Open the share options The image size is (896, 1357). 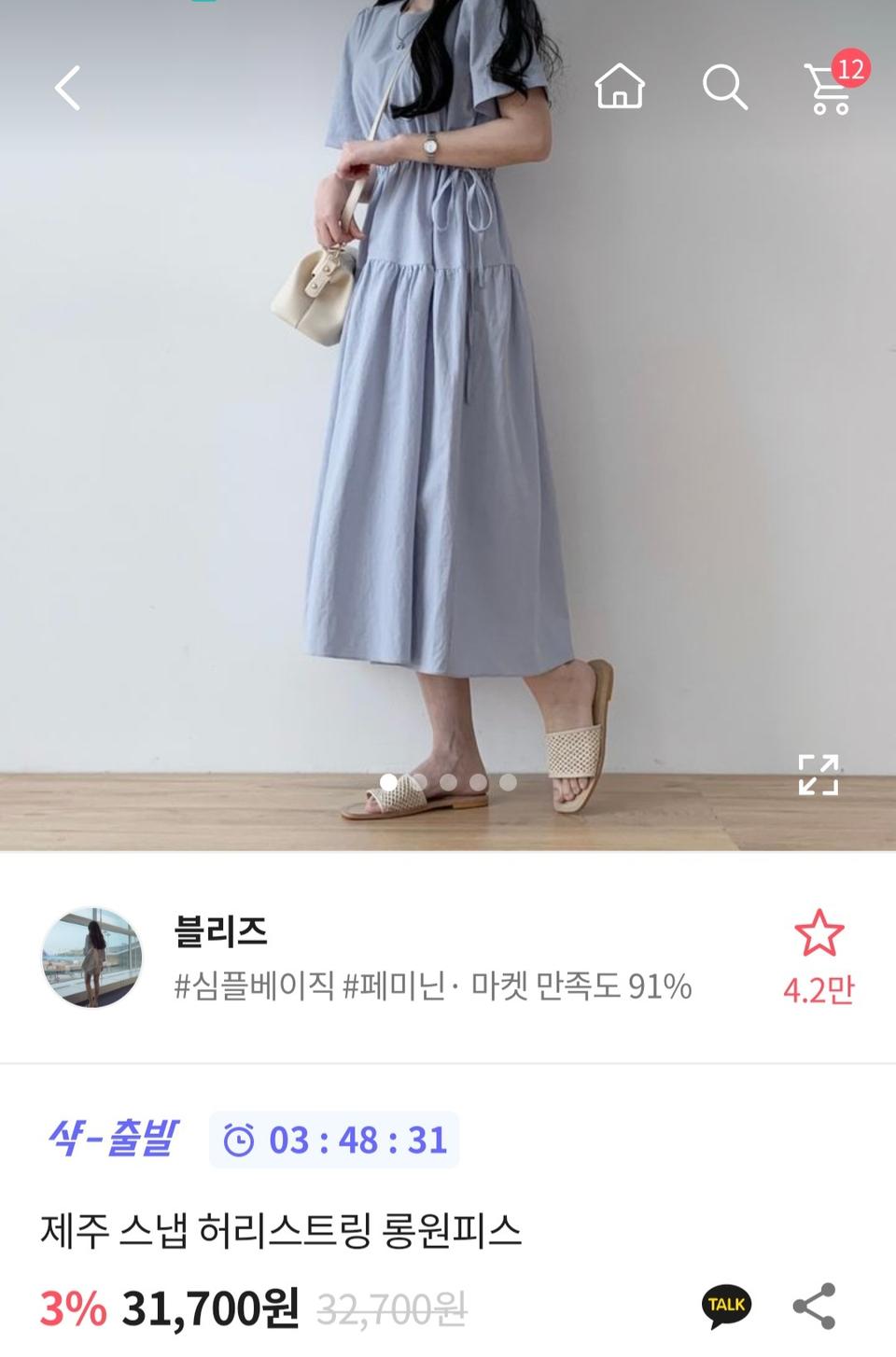[x=815, y=1305]
